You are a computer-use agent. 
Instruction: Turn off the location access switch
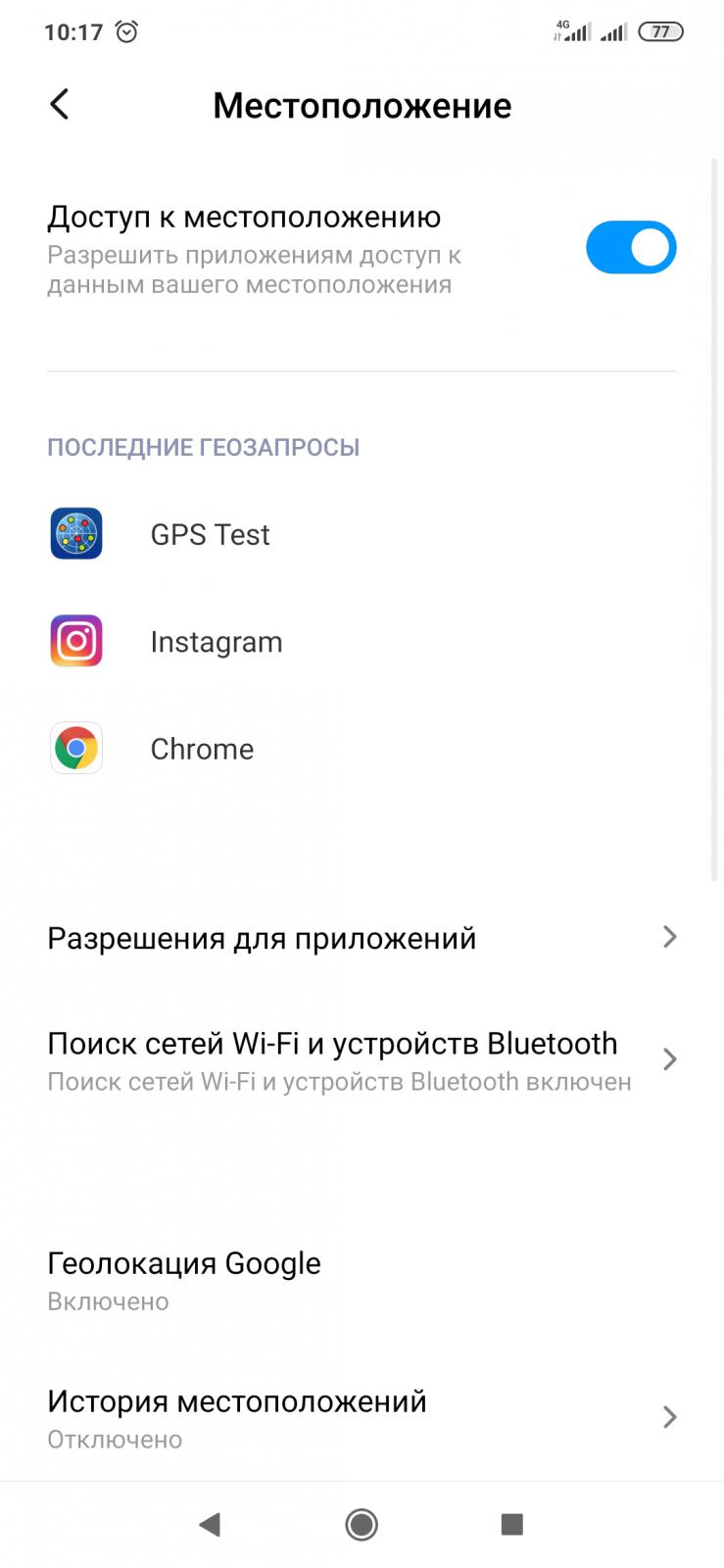631,247
